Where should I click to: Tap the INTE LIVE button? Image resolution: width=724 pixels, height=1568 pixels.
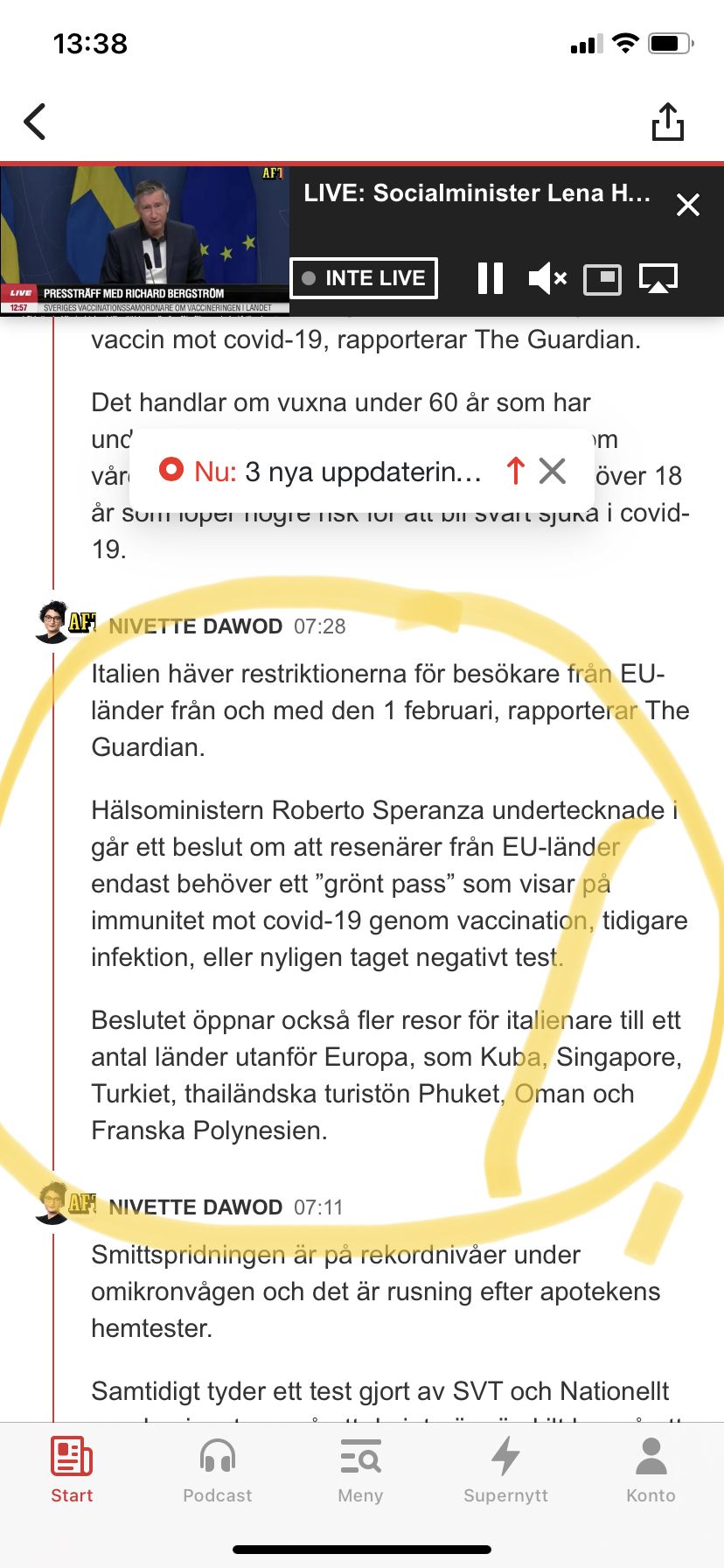(x=364, y=278)
